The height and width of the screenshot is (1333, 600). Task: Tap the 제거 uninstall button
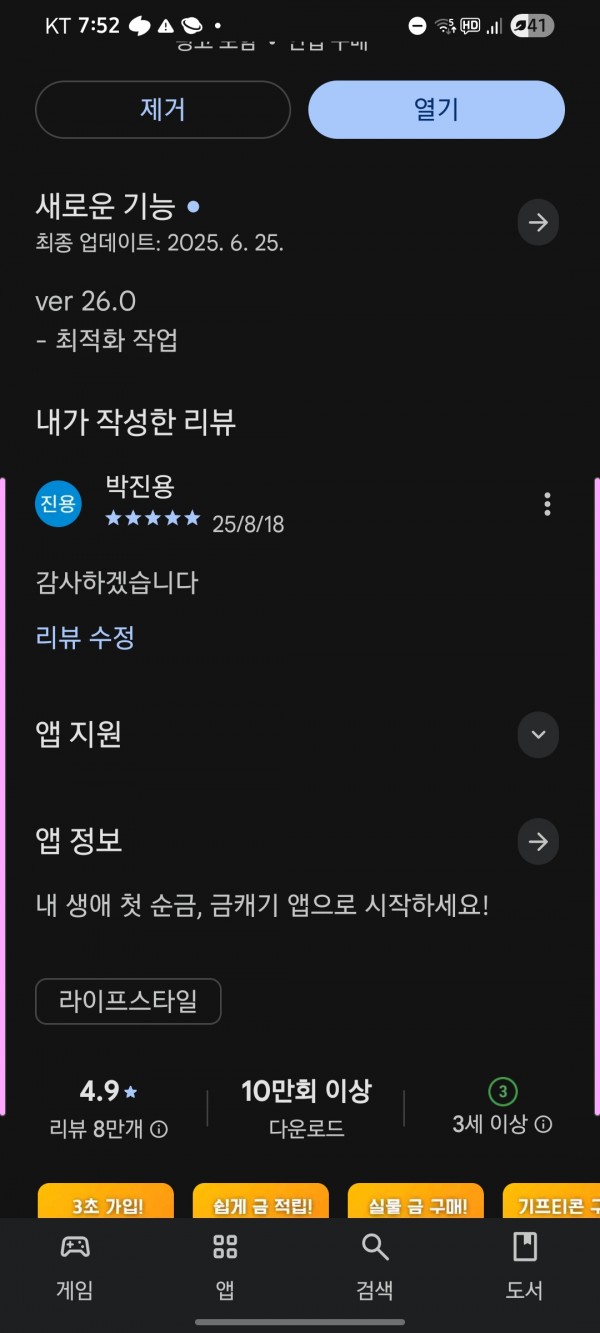[163, 109]
